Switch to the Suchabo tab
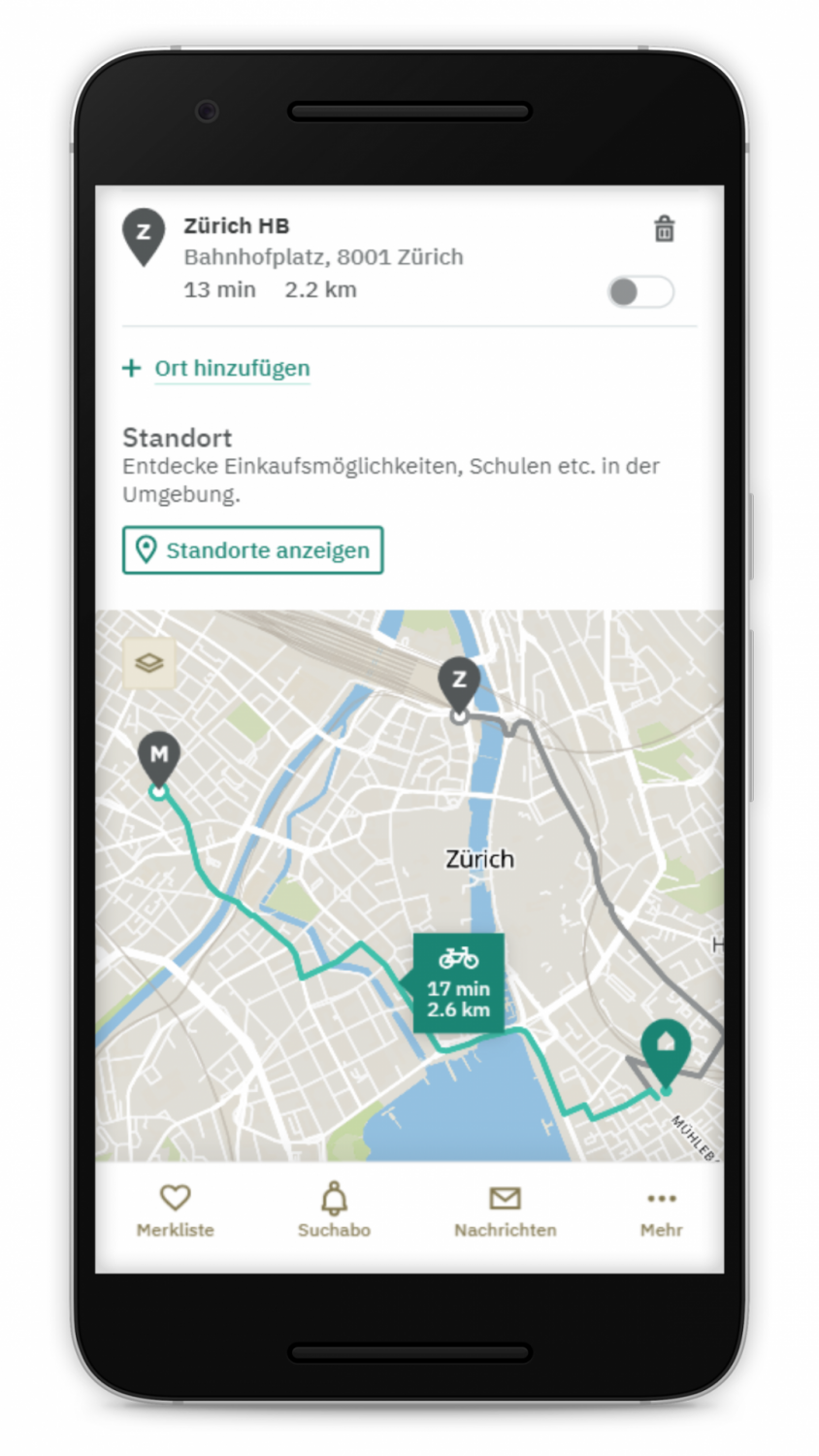 click(334, 1210)
